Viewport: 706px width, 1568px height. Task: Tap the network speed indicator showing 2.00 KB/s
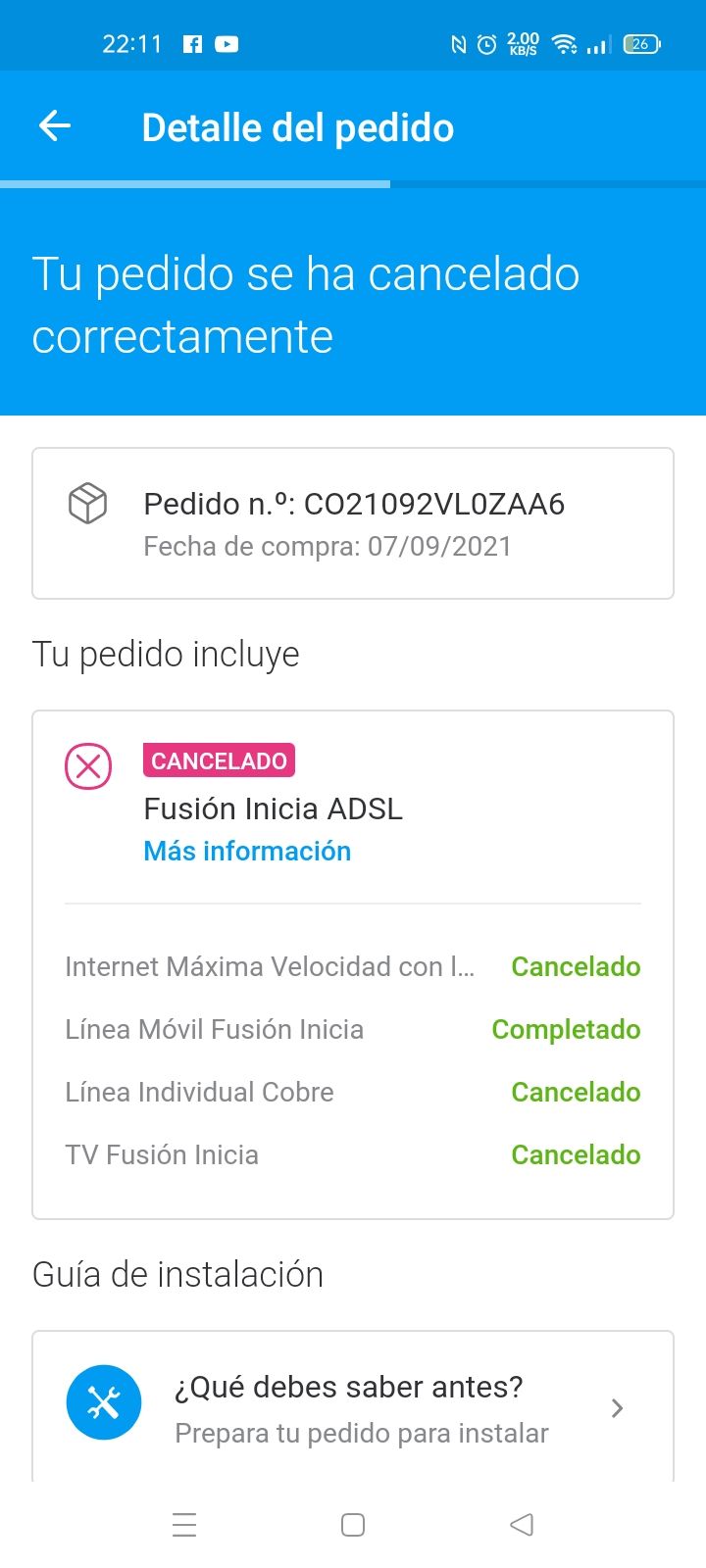521,43
